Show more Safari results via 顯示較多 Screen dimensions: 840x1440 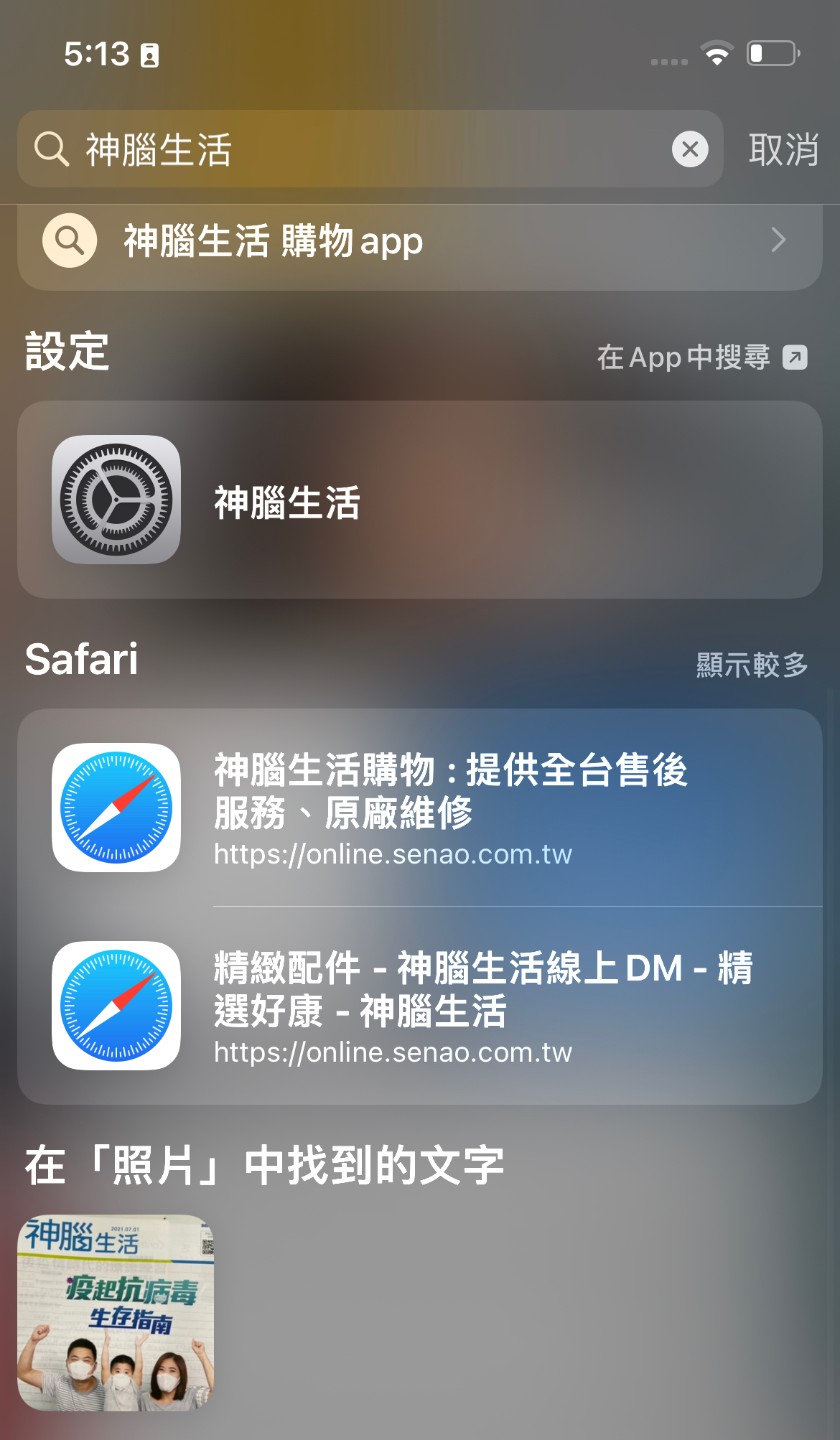click(752, 664)
